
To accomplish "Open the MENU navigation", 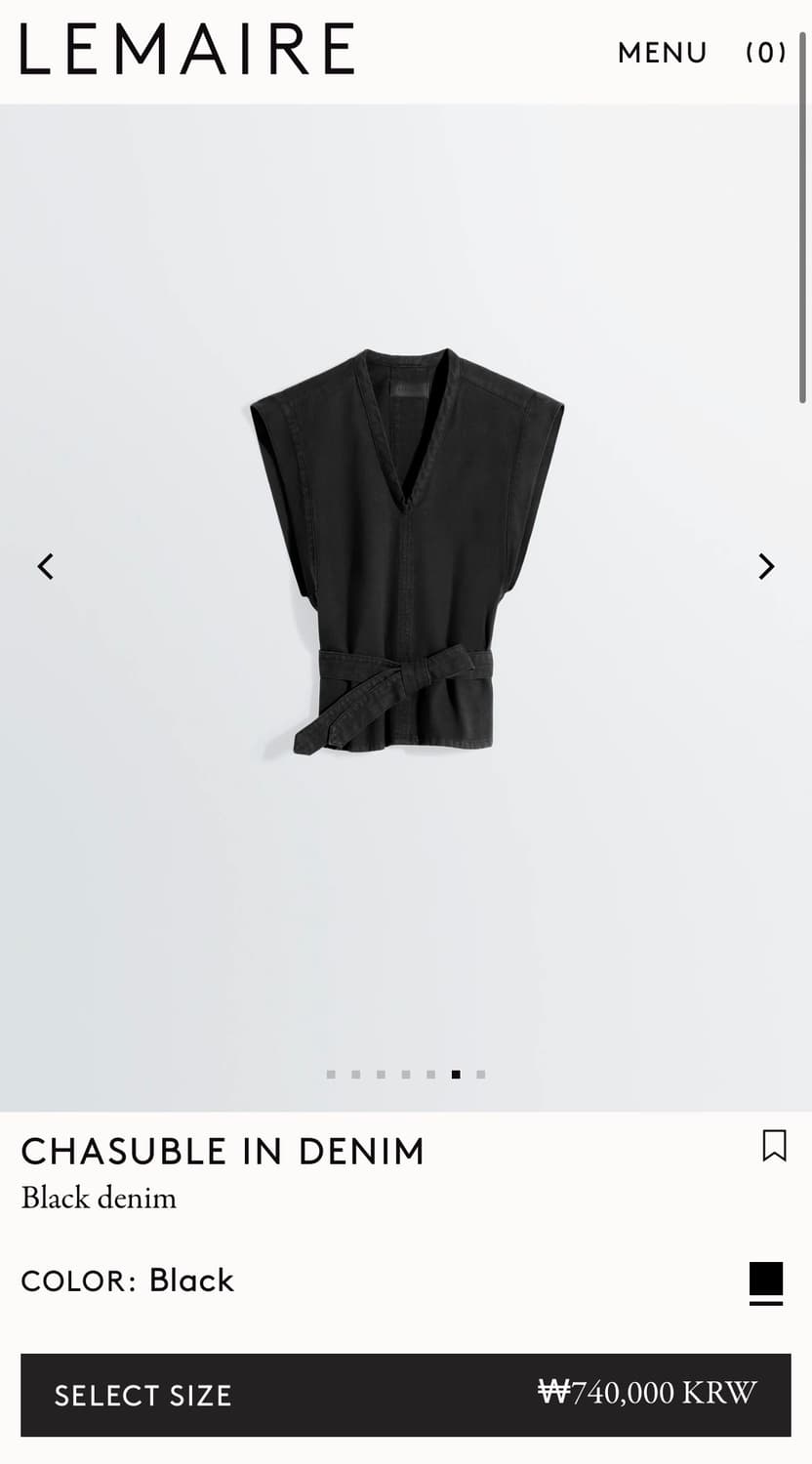I will point(662,52).
